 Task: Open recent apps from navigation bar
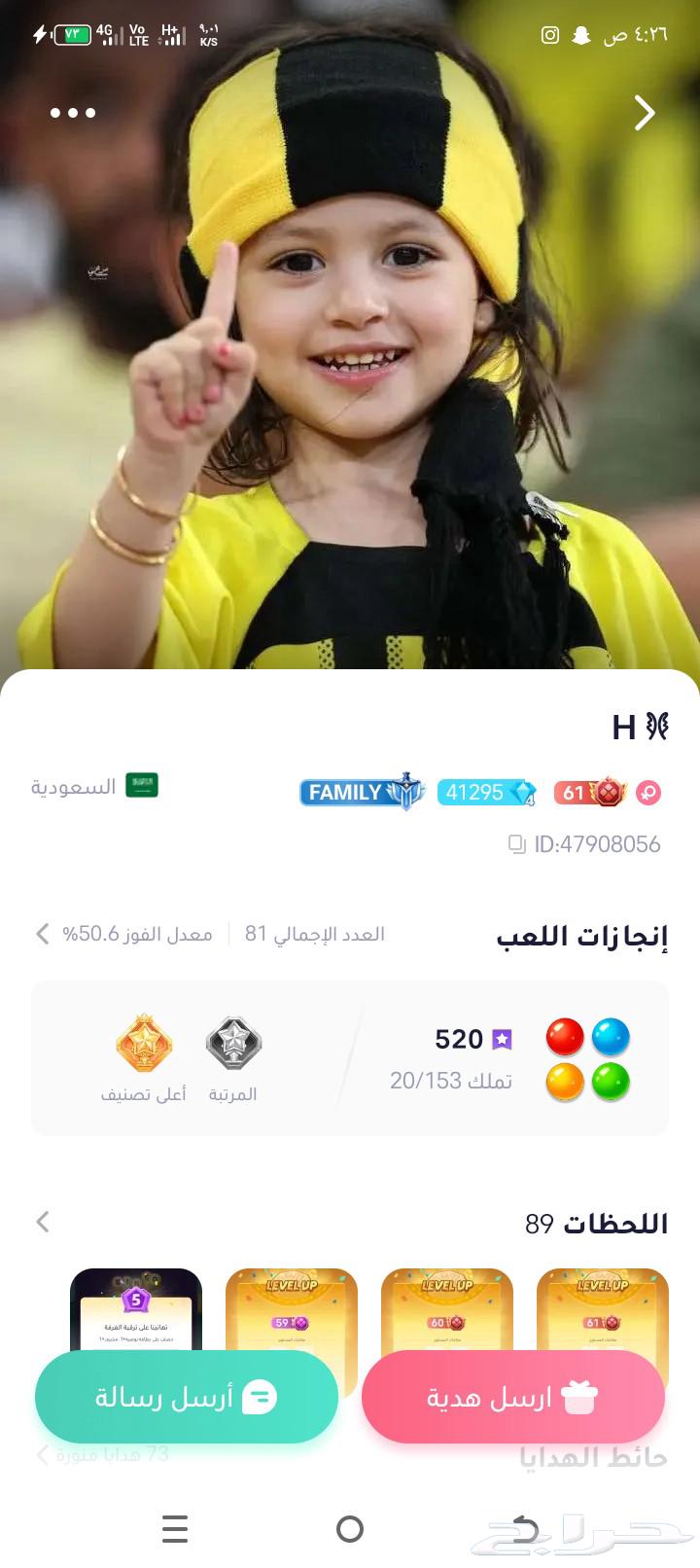pos(175,1529)
